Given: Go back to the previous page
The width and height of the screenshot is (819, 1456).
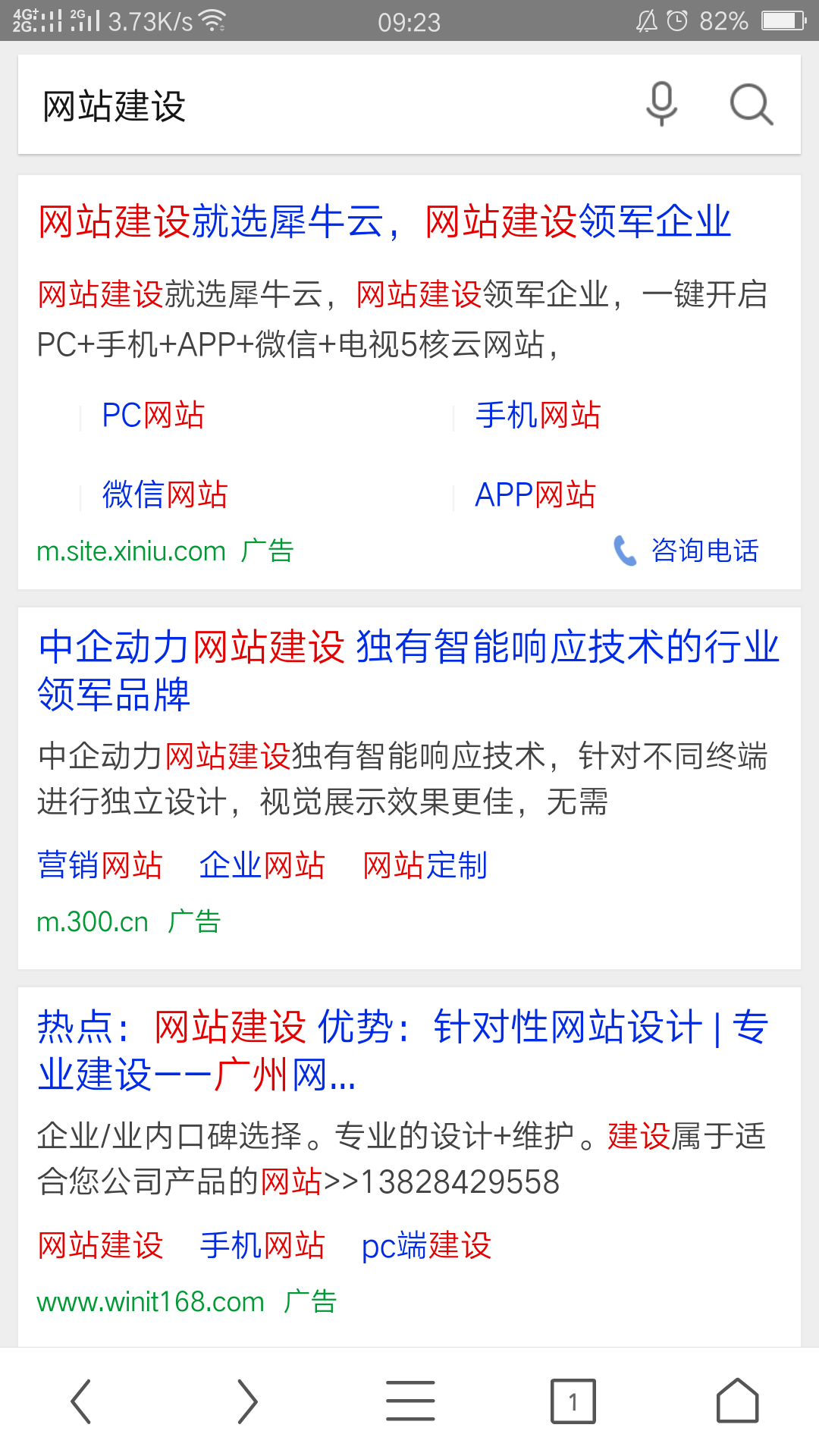Looking at the screenshot, I should pos(81,1401).
